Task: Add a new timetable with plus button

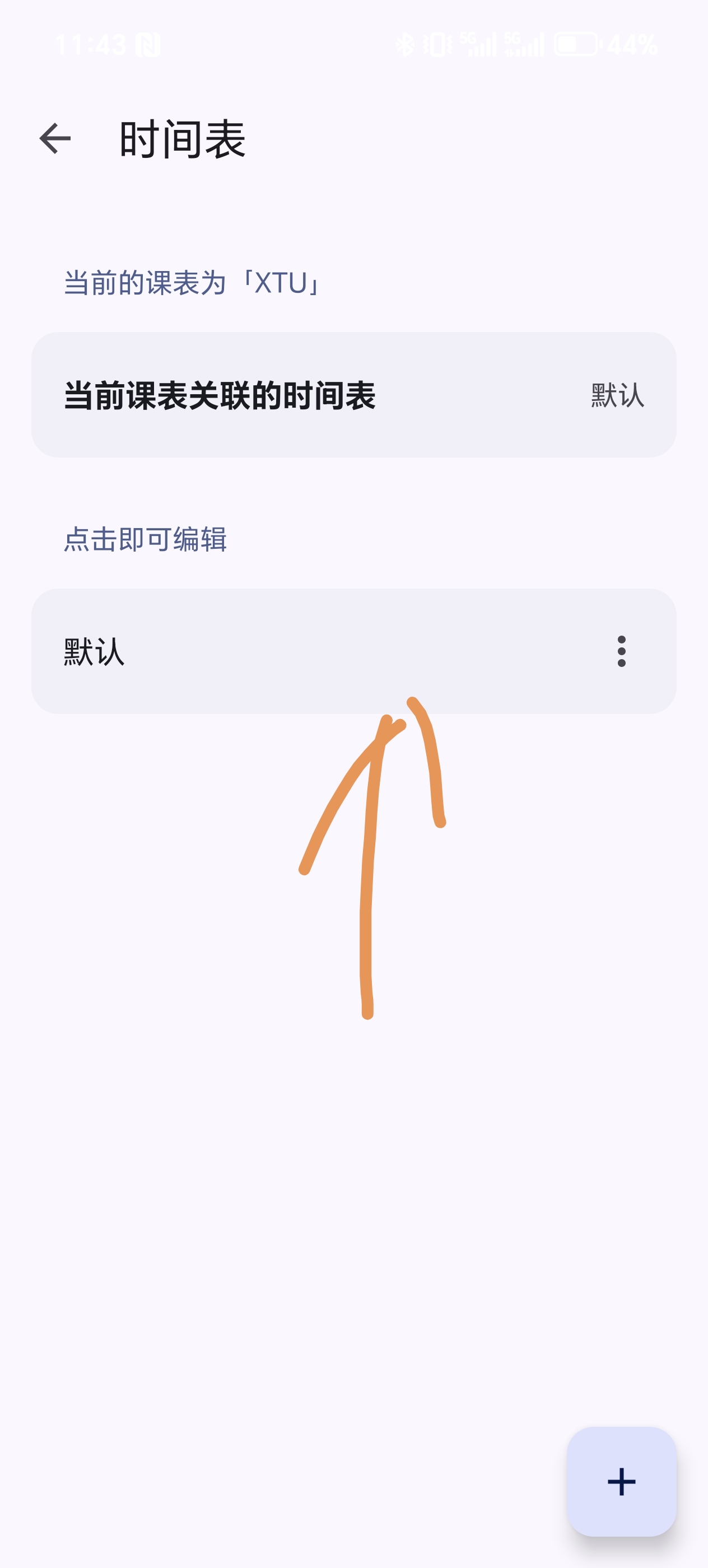Action: tap(621, 1481)
